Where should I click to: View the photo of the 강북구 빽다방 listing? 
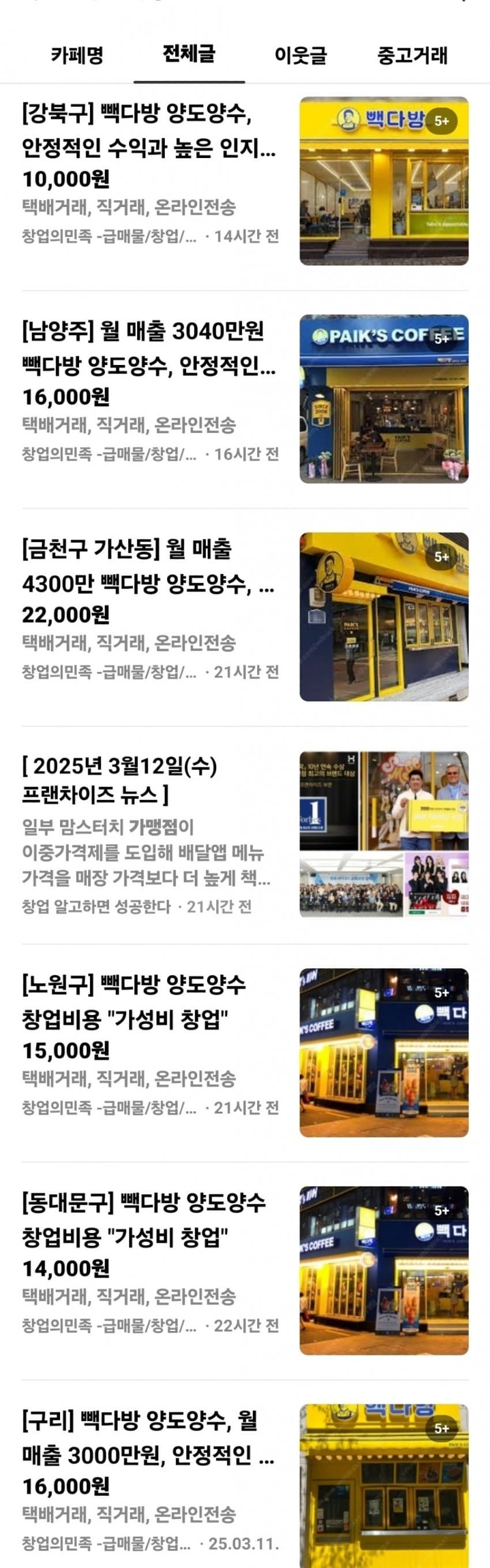click(x=383, y=181)
